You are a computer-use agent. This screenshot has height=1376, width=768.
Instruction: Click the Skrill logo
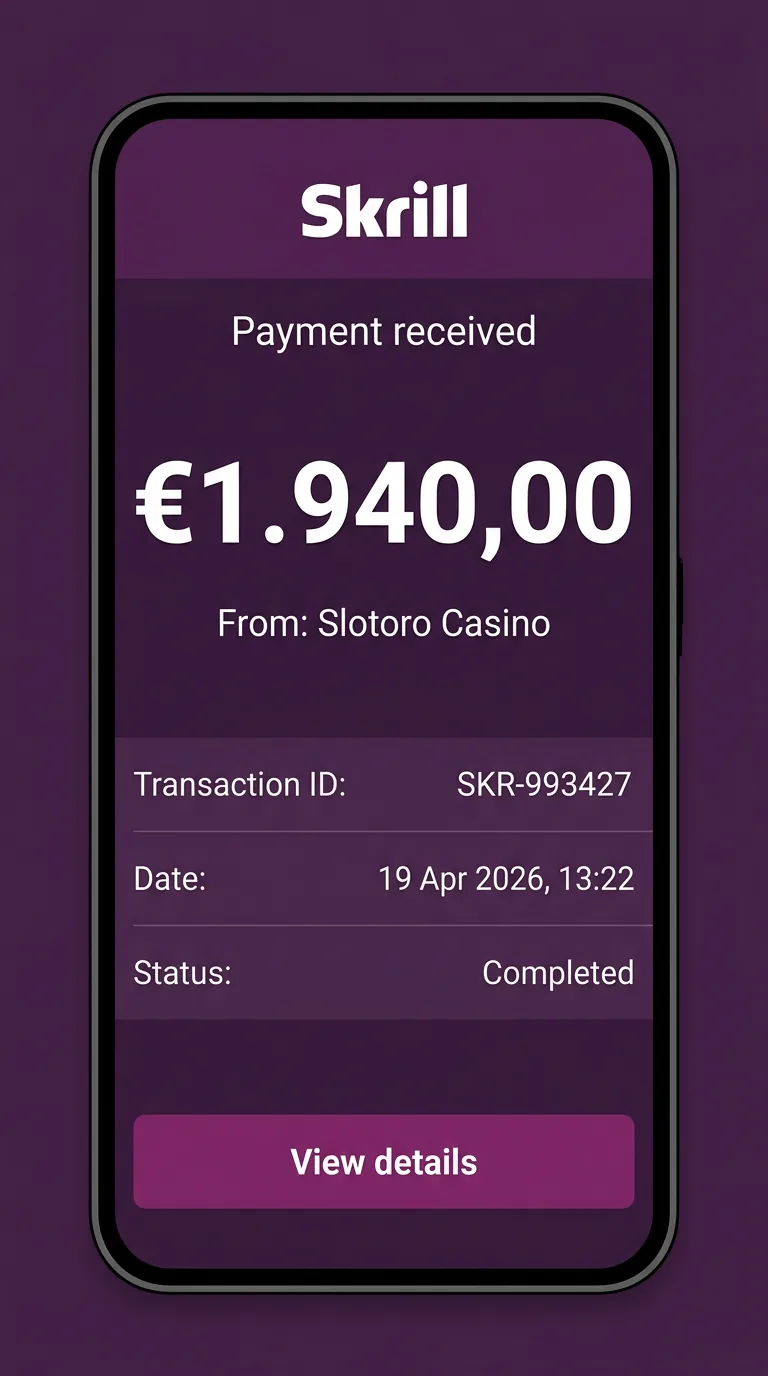click(384, 210)
